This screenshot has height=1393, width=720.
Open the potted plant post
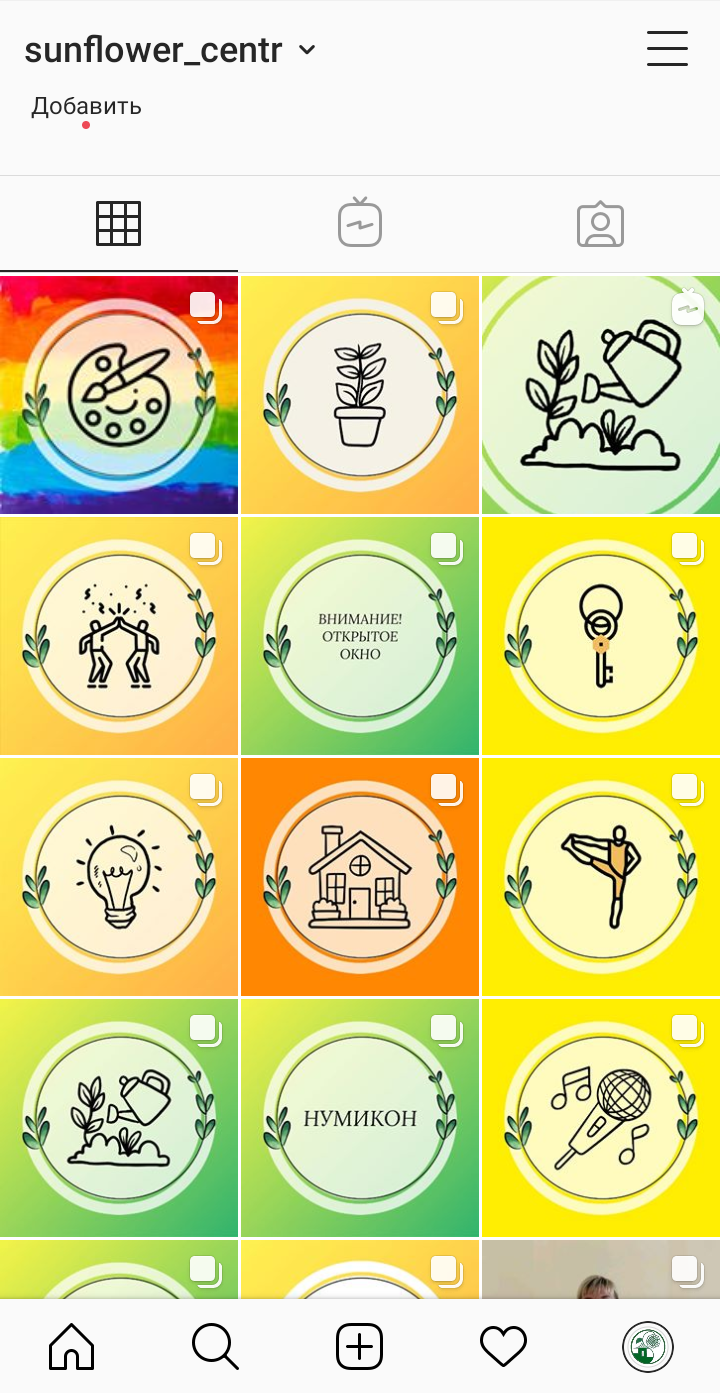pyautogui.click(x=360, y=395)
